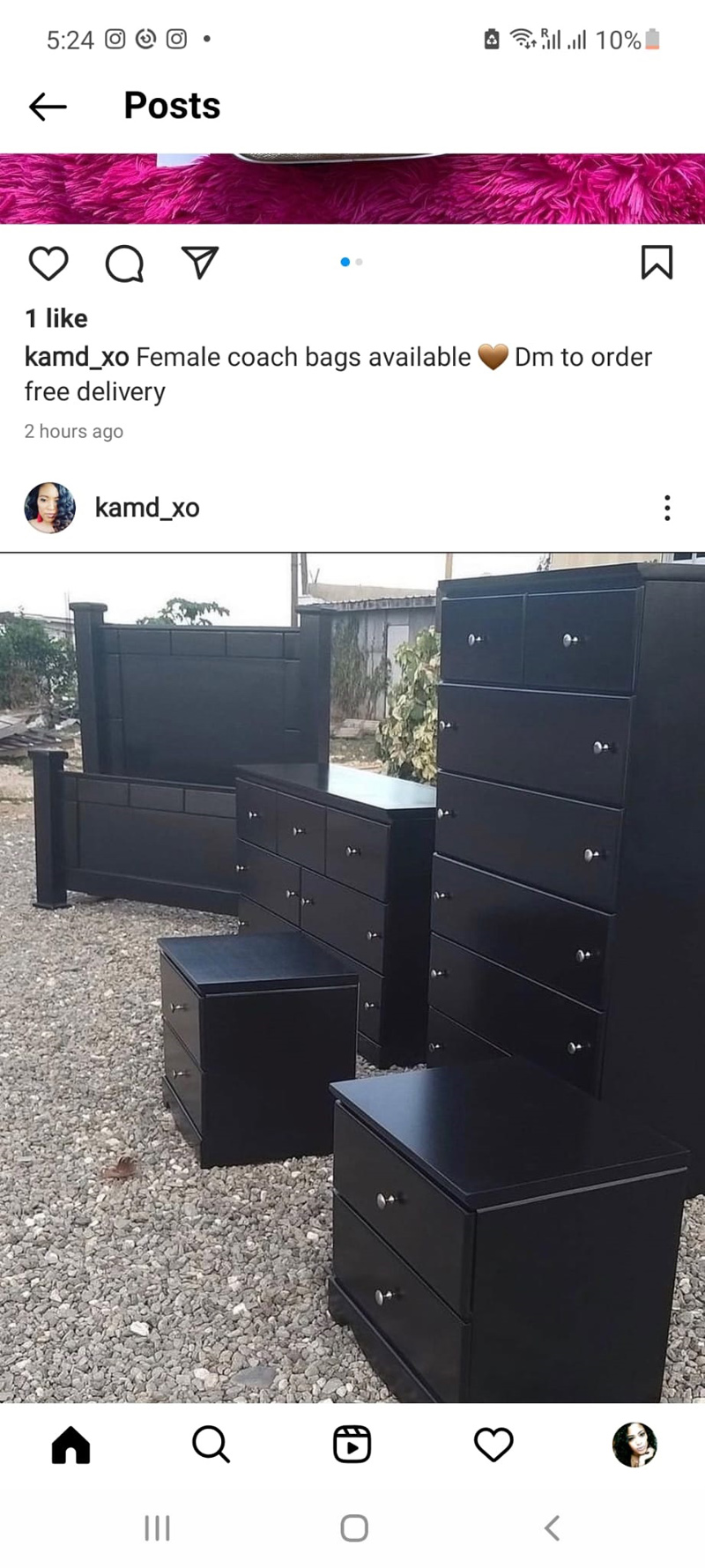Screen dimensions: 705x1568
Task: Share the coach bags post
Action: click(x=200, y=263)
